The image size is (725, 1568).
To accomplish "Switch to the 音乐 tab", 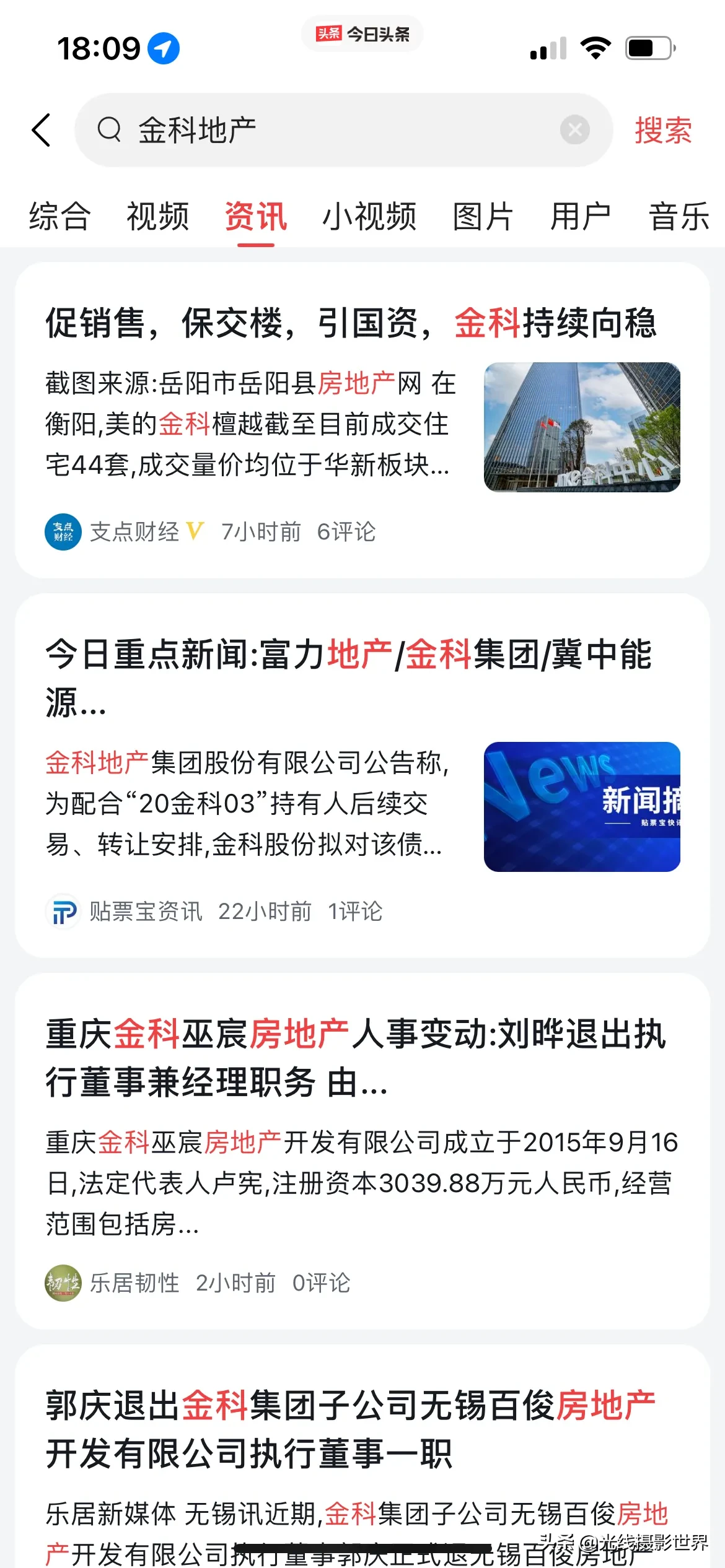I will [x=679, y=217].
